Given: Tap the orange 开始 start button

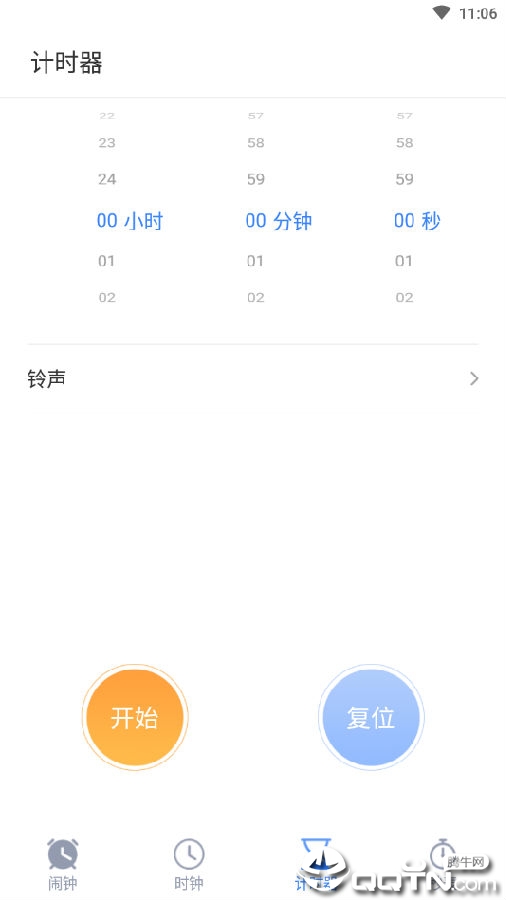Looking at the screenshot, I should 135,717.
